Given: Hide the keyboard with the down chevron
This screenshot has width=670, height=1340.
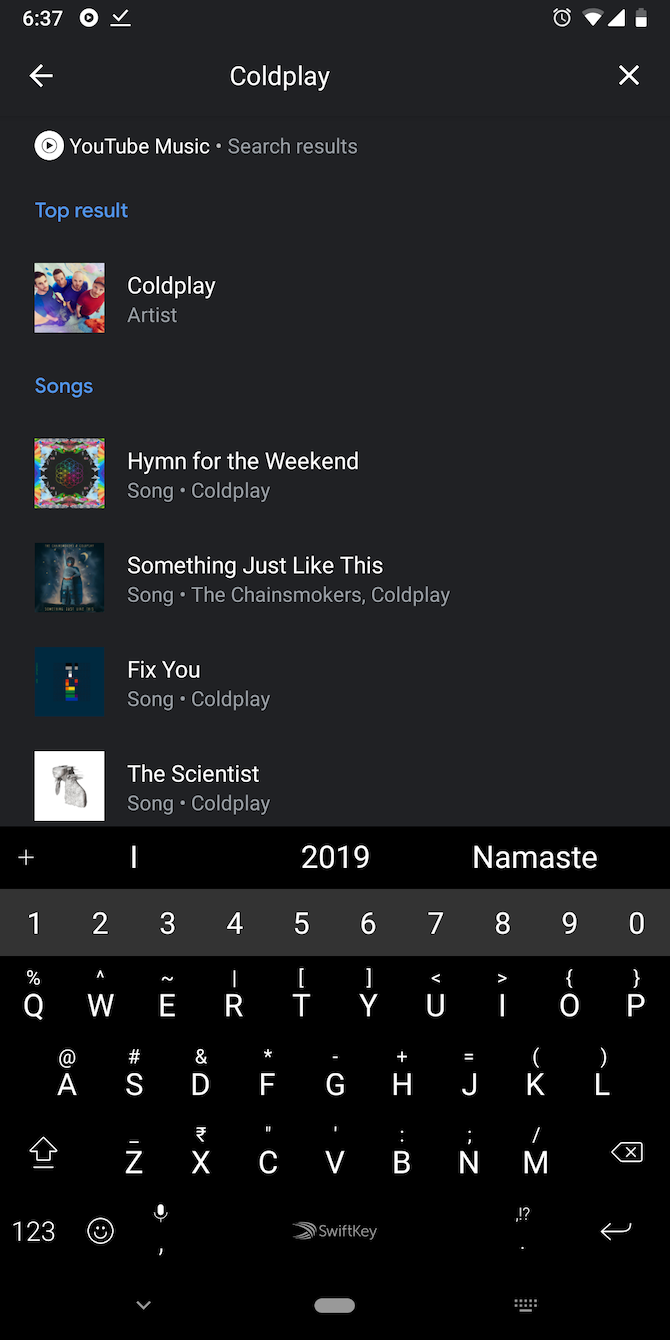Looking at the screenshot, I should pyautogui.click(x=143, y=1305).
